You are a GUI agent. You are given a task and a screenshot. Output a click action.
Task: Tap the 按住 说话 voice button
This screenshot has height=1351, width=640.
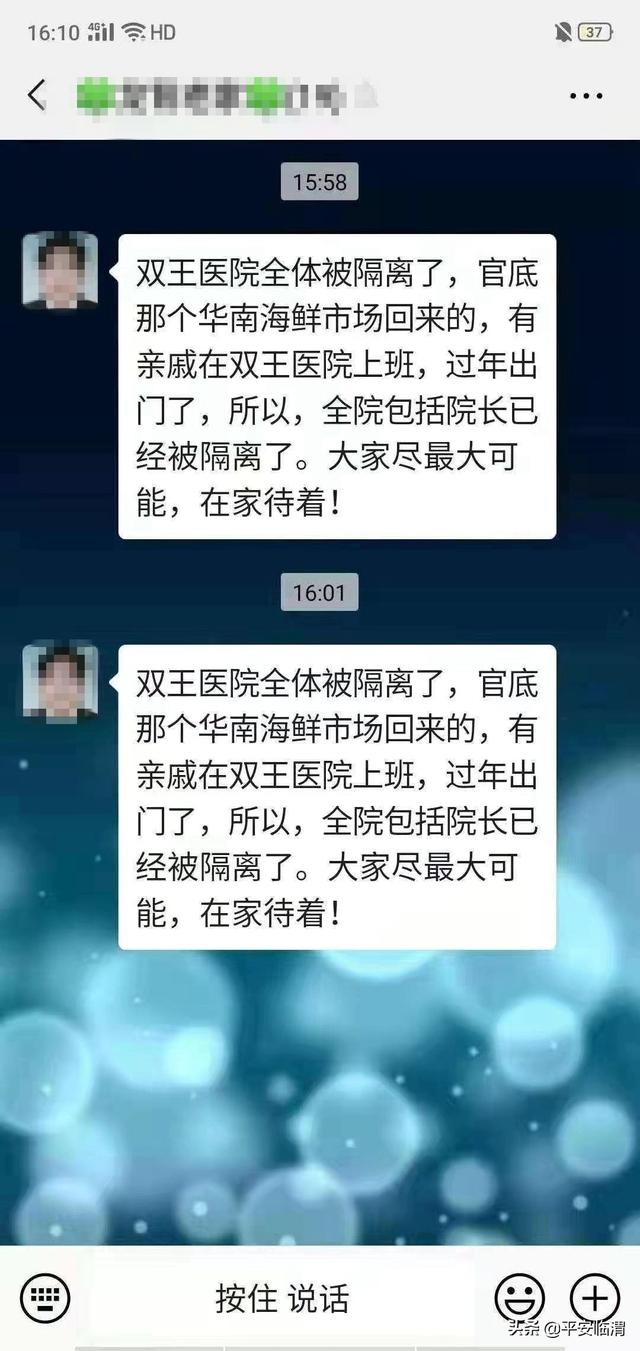click(282, 1298)
